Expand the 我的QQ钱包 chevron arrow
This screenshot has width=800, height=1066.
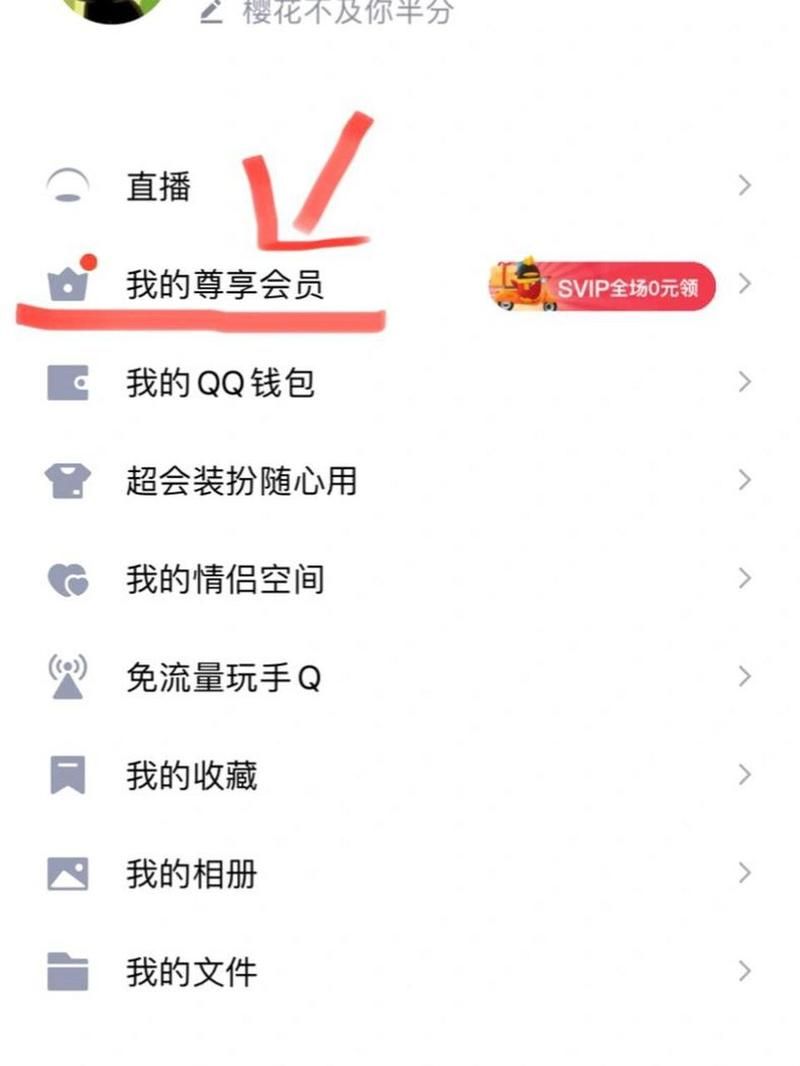tap(744, 381)
